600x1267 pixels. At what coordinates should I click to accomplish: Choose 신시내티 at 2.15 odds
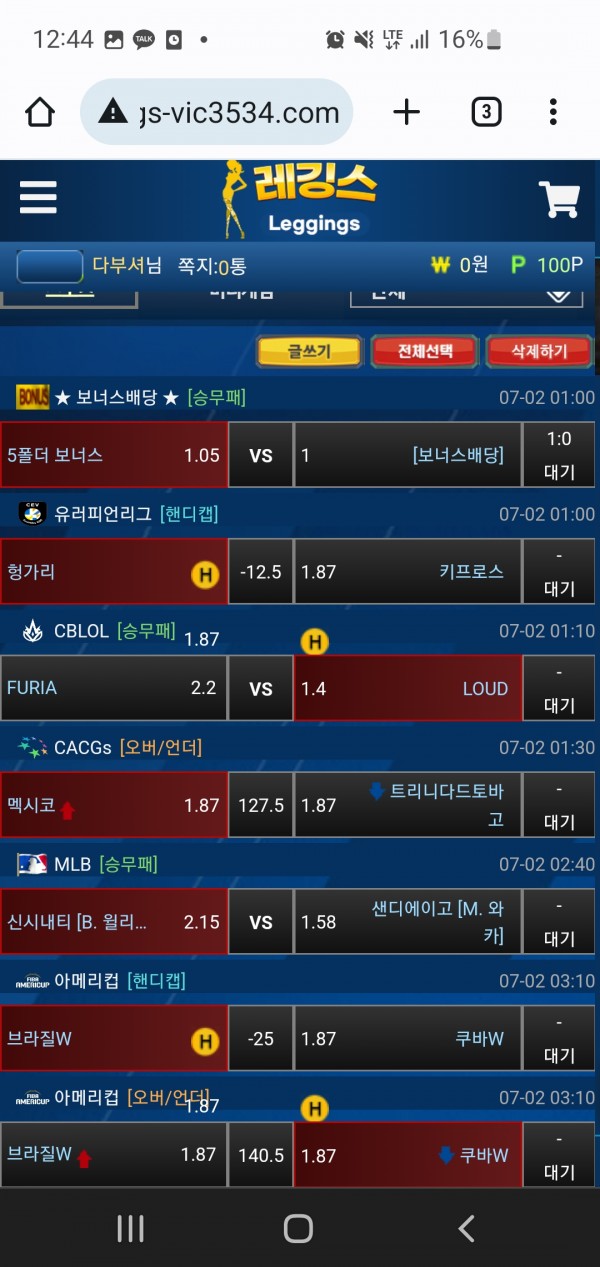[114, 922]
